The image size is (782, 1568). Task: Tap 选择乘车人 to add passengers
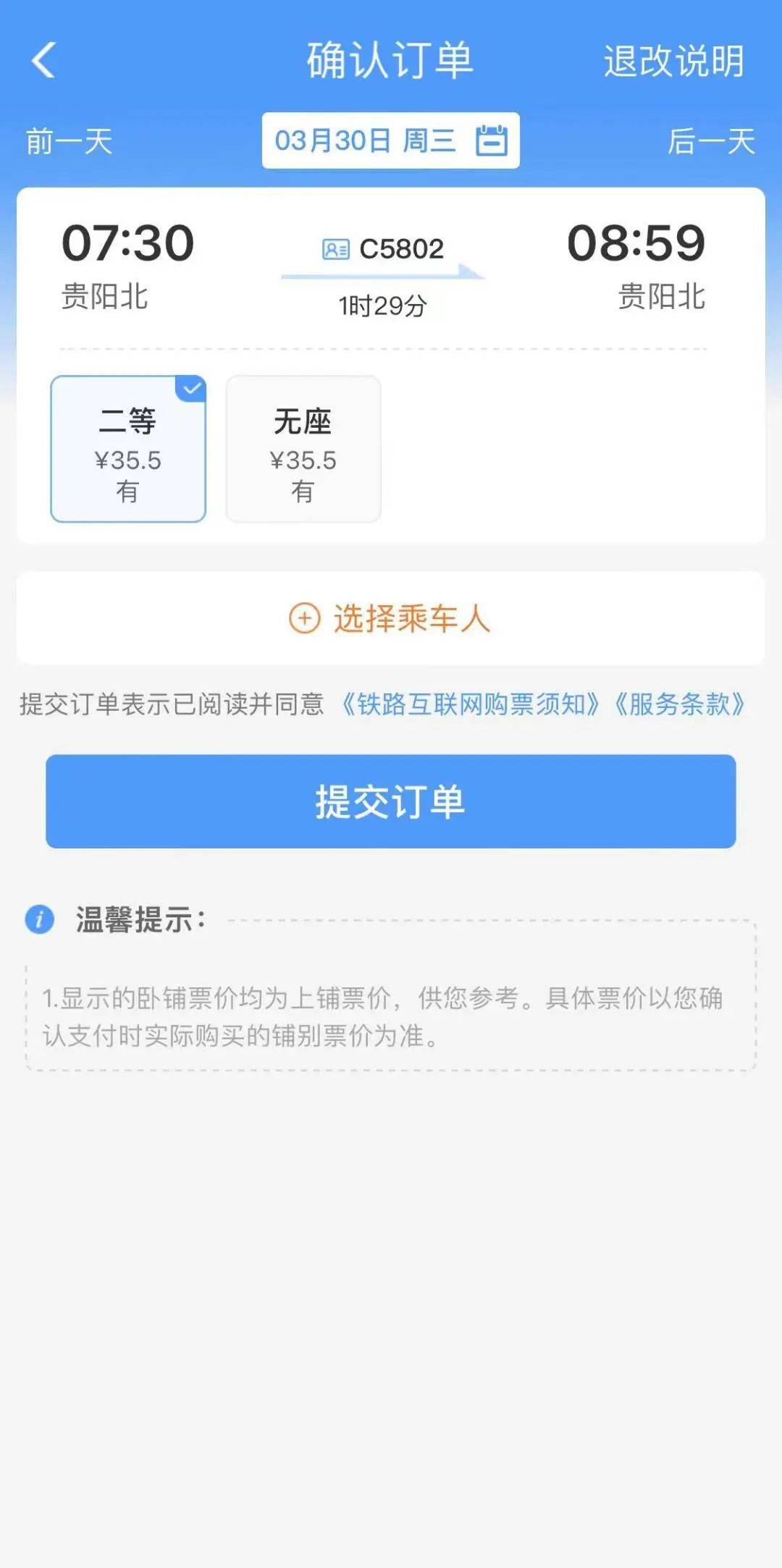pos(390,618)
